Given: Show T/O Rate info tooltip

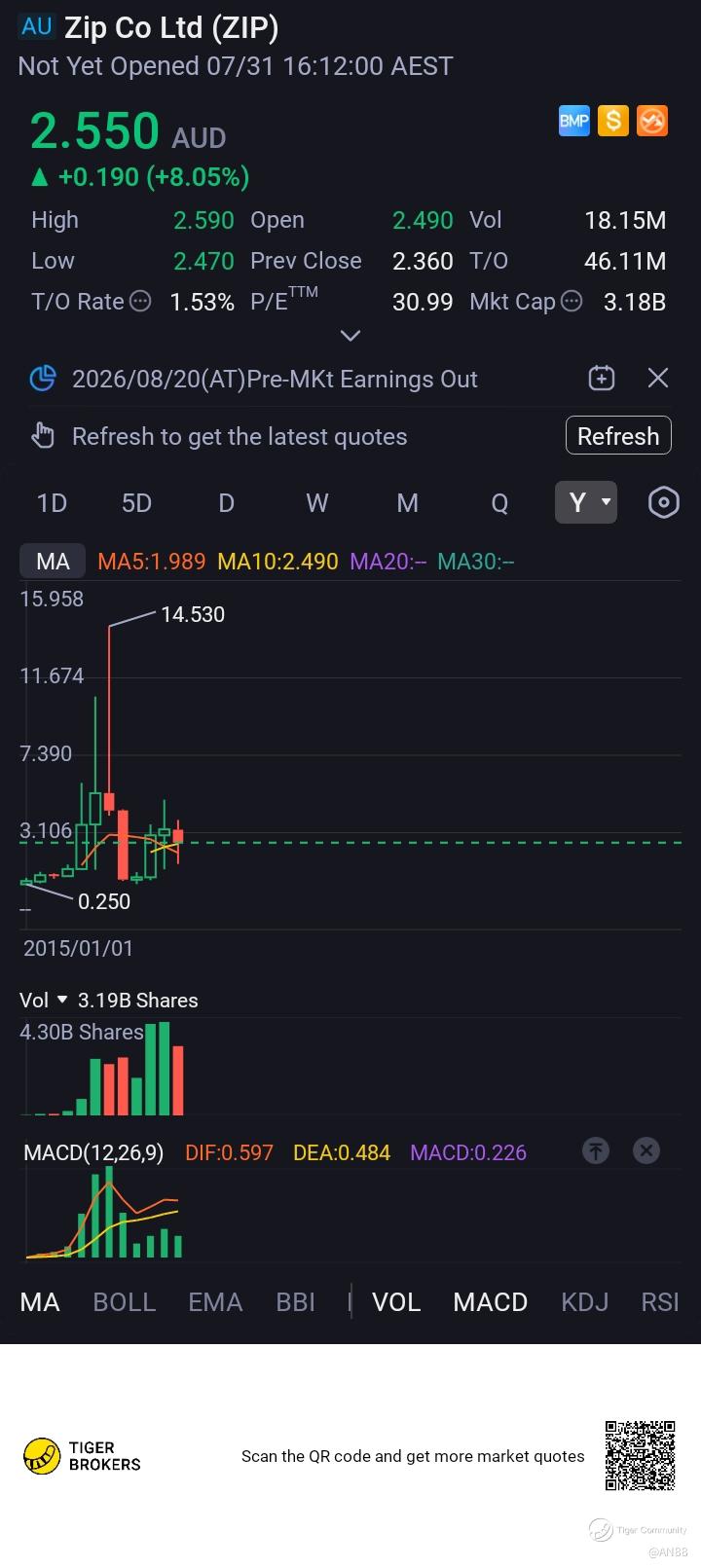Looking at the screenshot, I should tap(141, 301).
